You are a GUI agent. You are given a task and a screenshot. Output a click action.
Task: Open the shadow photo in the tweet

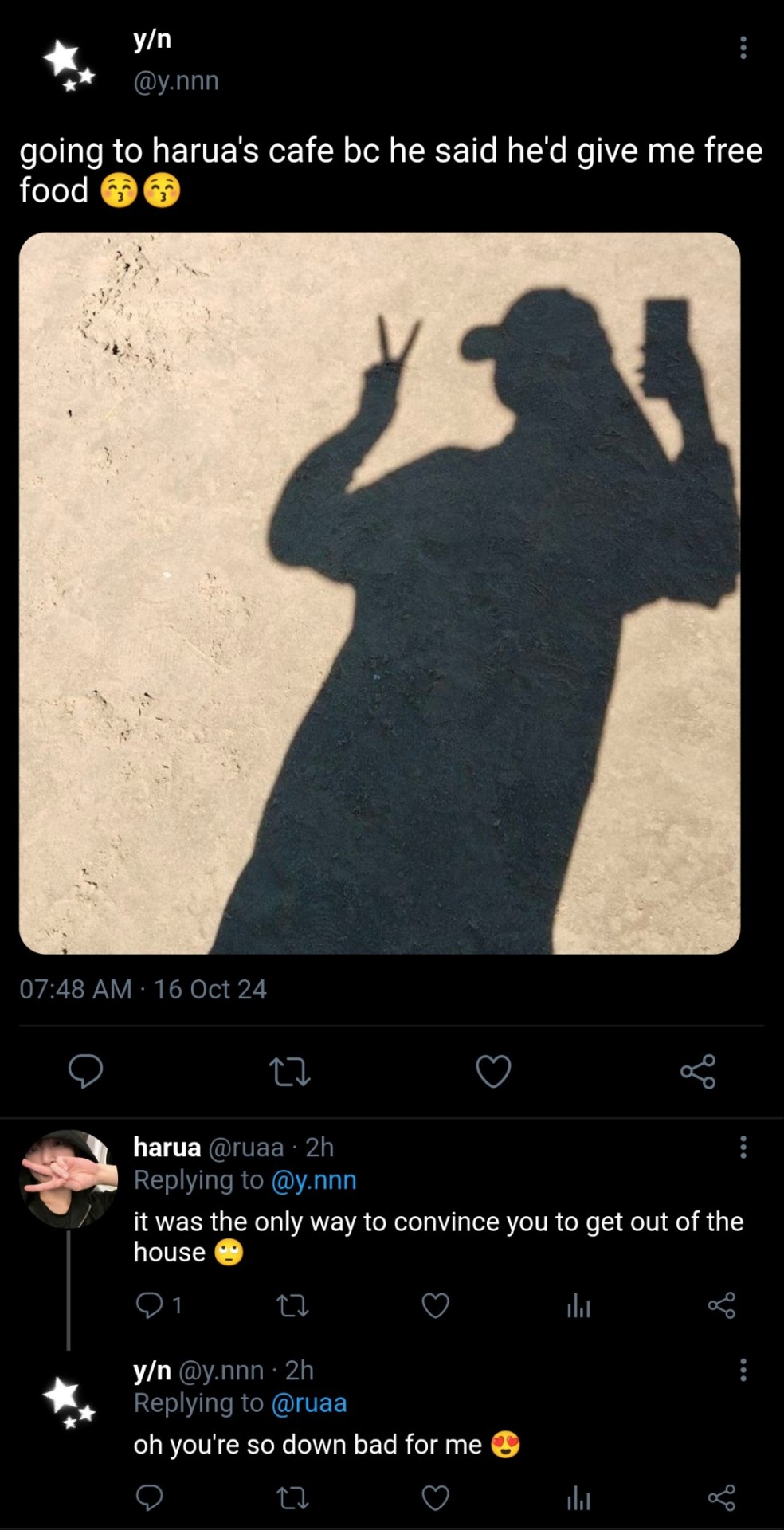click(x=379, y=593)
